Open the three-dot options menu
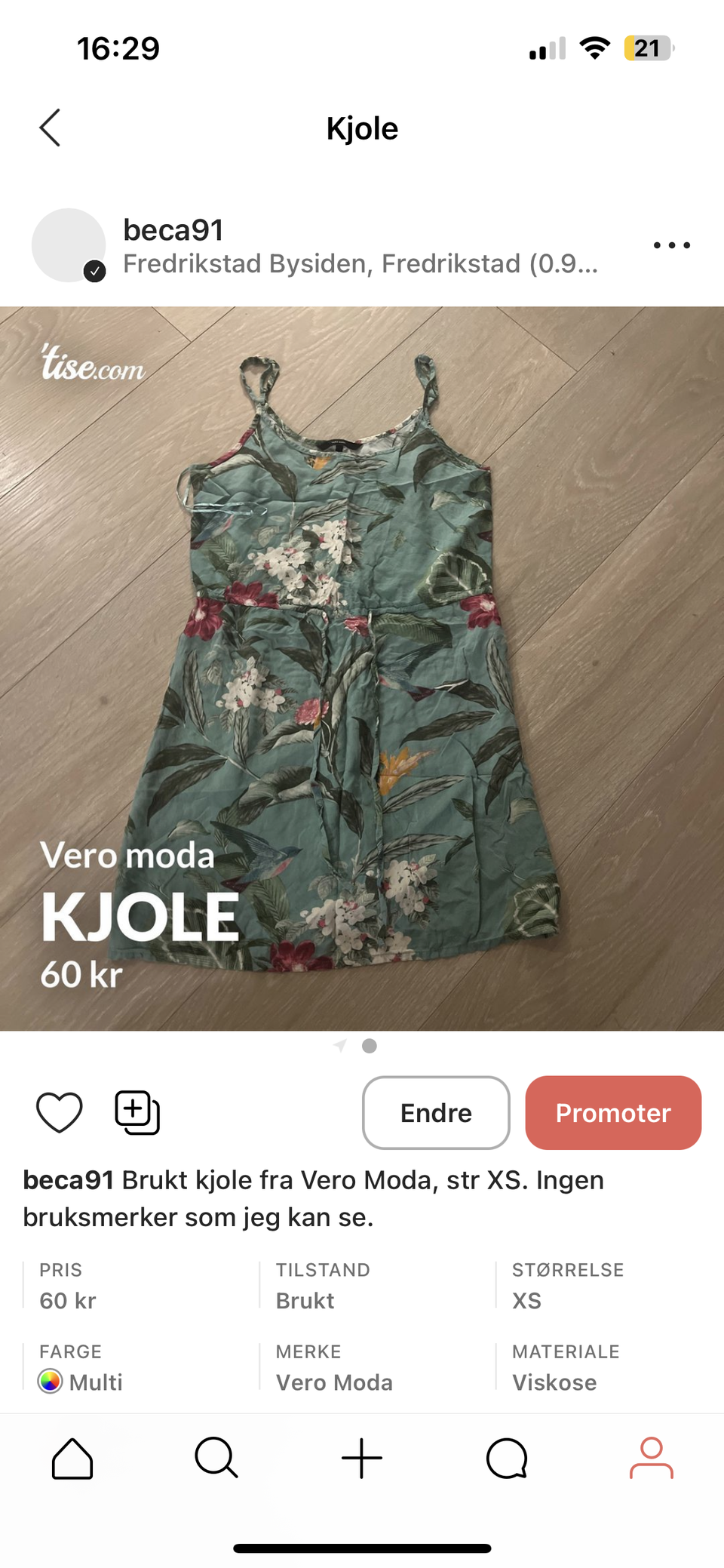Viewport: 724px width, 1568px height. (x=672, y=245)
